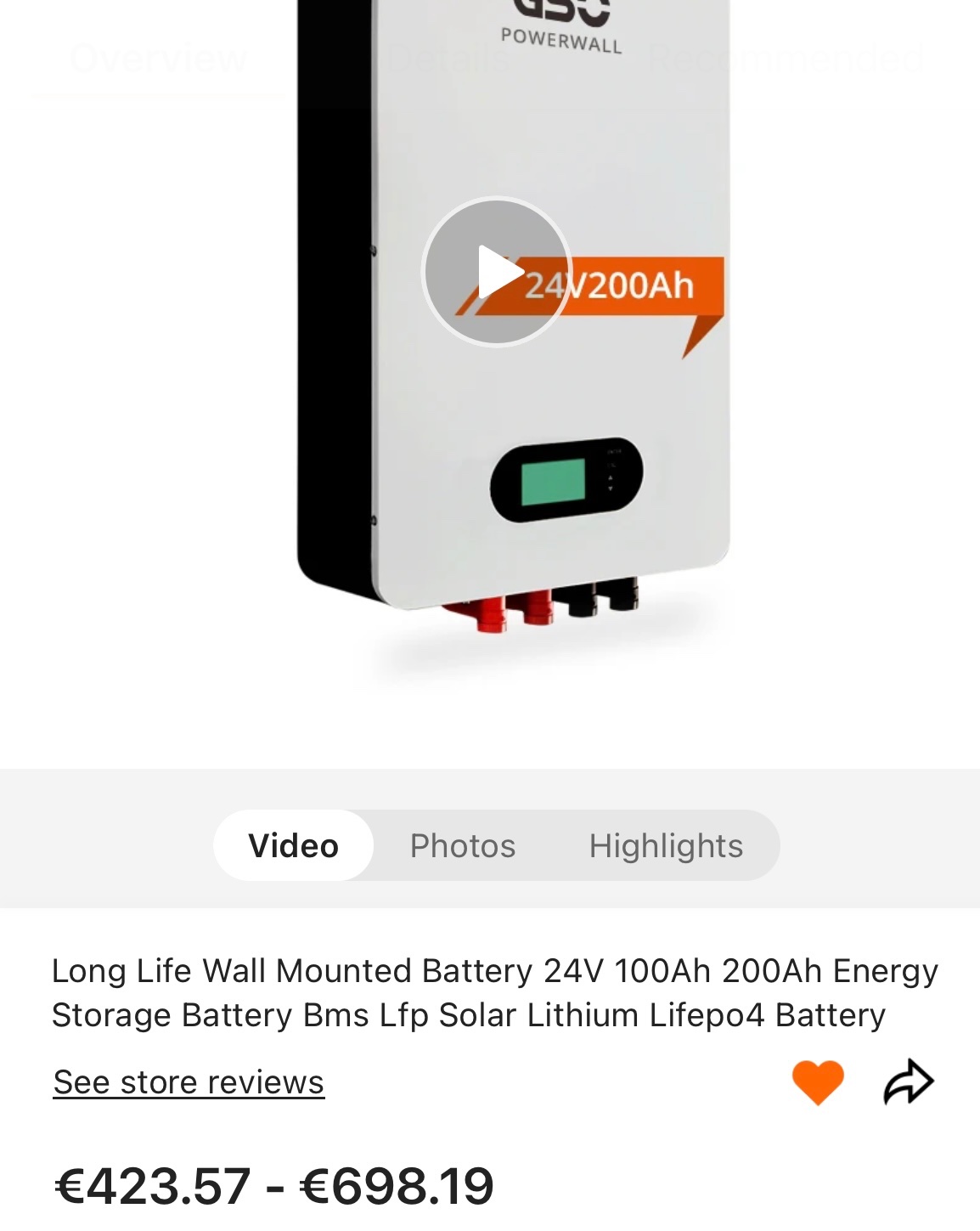The image size is (980, 1231).
Task: Select the Video tab
Action: click(x=293, y=845)
